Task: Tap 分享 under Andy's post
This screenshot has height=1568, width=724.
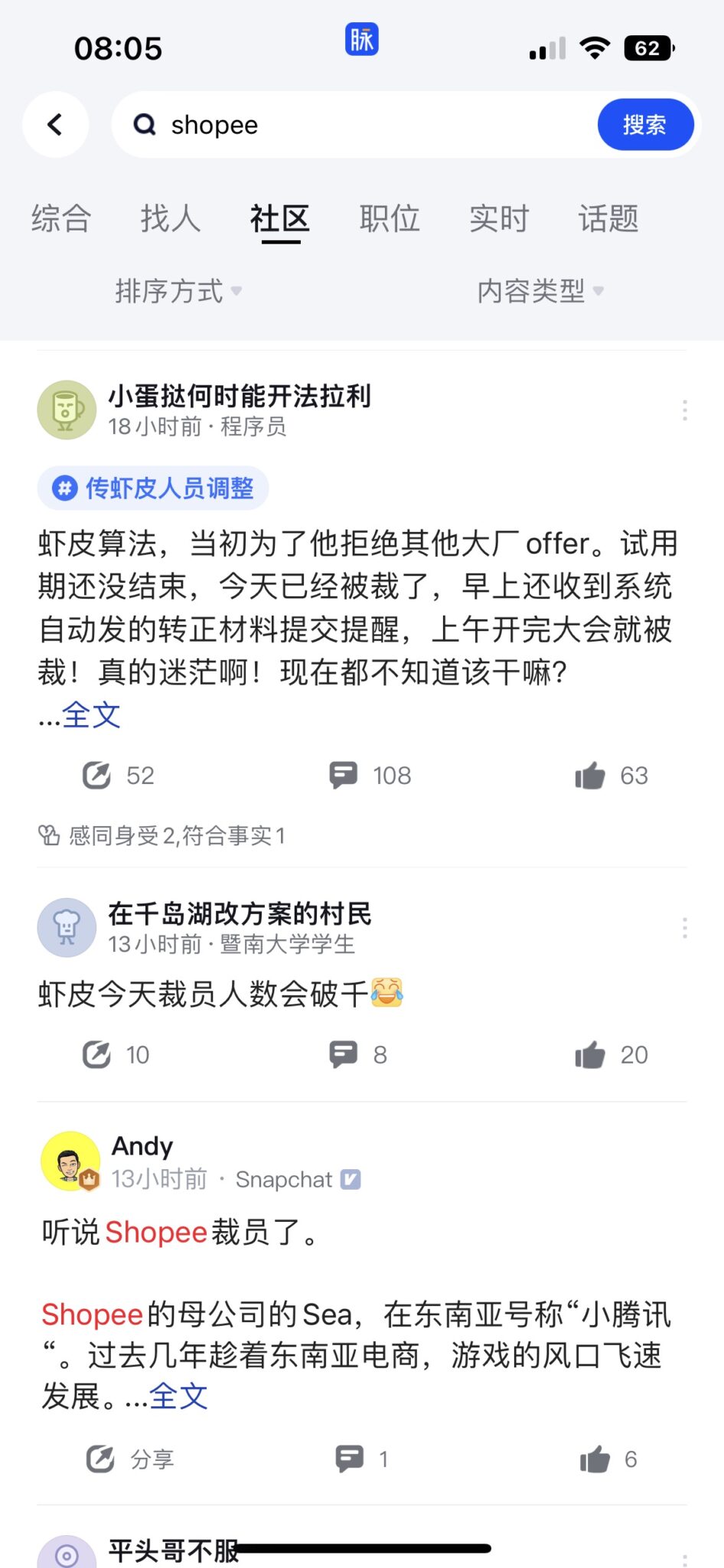Action: [129, 1459]
